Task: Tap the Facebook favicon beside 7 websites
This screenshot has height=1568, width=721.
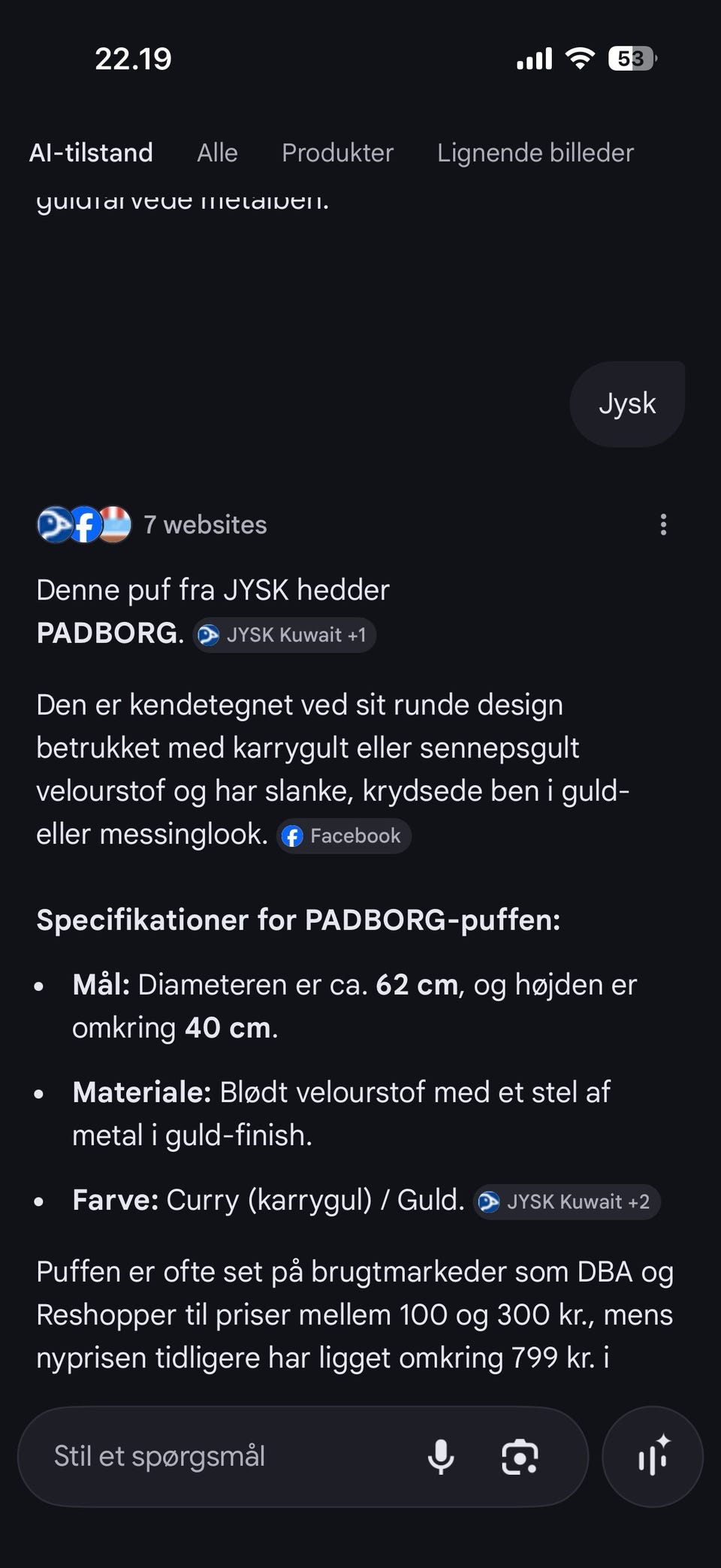Action: [x=84, y=524]
